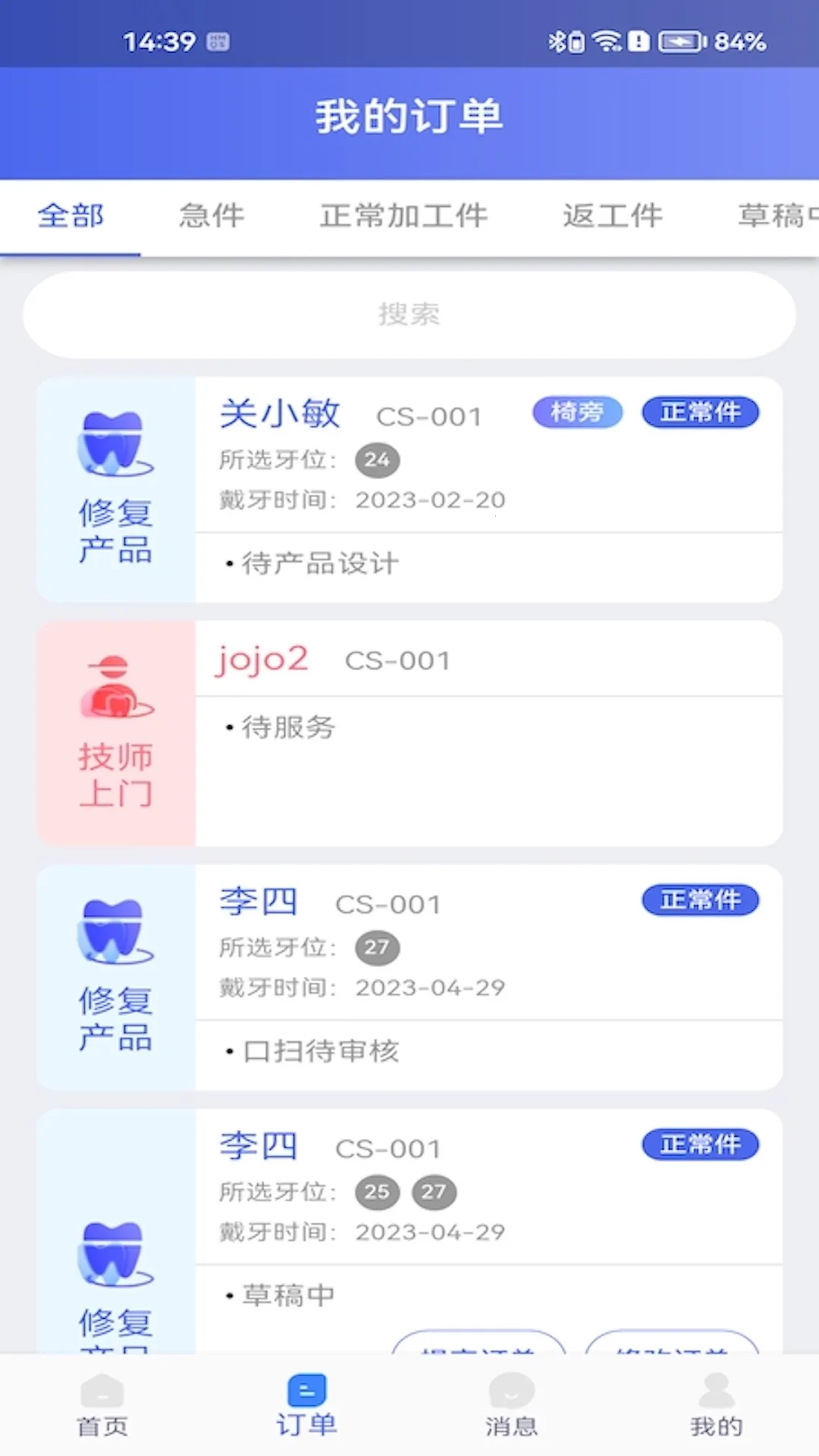Tap the search bar labeled 搜索
819x1456 pixels.
click(408, 315)
